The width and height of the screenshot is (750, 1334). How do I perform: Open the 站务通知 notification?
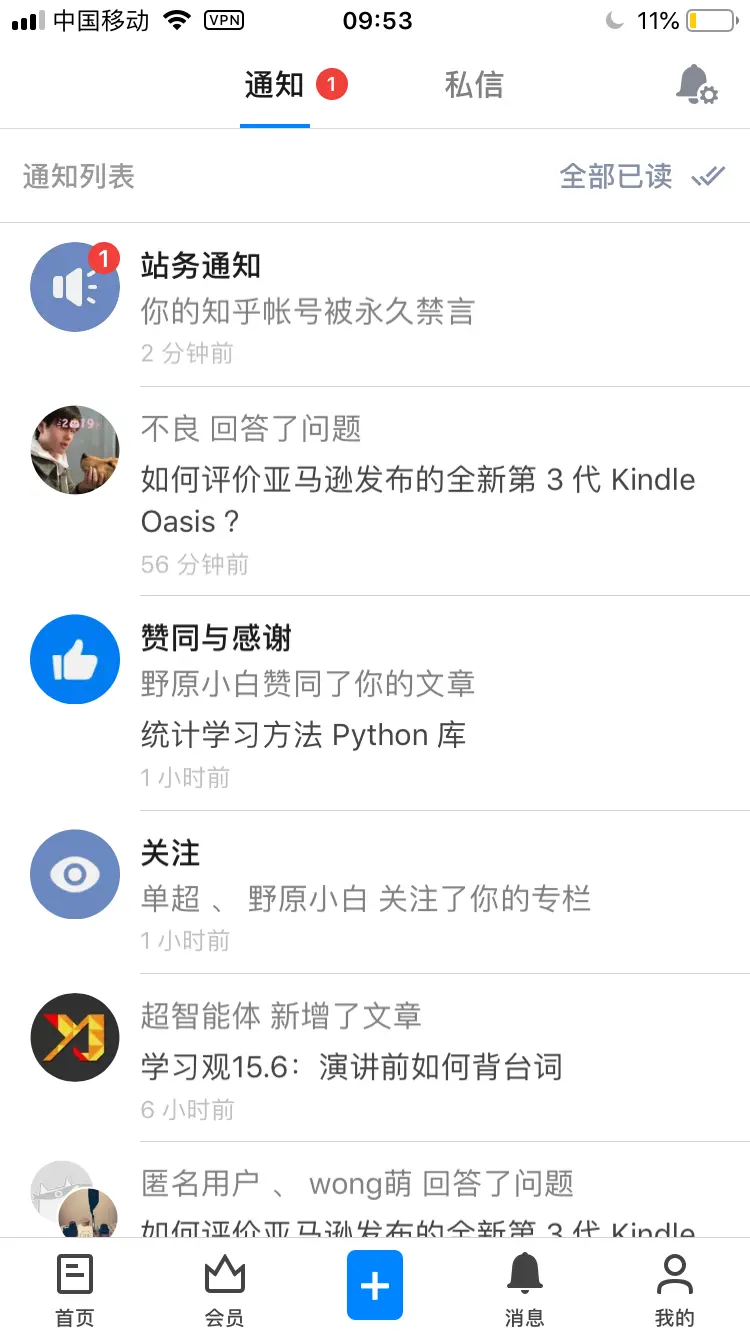point(400,305)
